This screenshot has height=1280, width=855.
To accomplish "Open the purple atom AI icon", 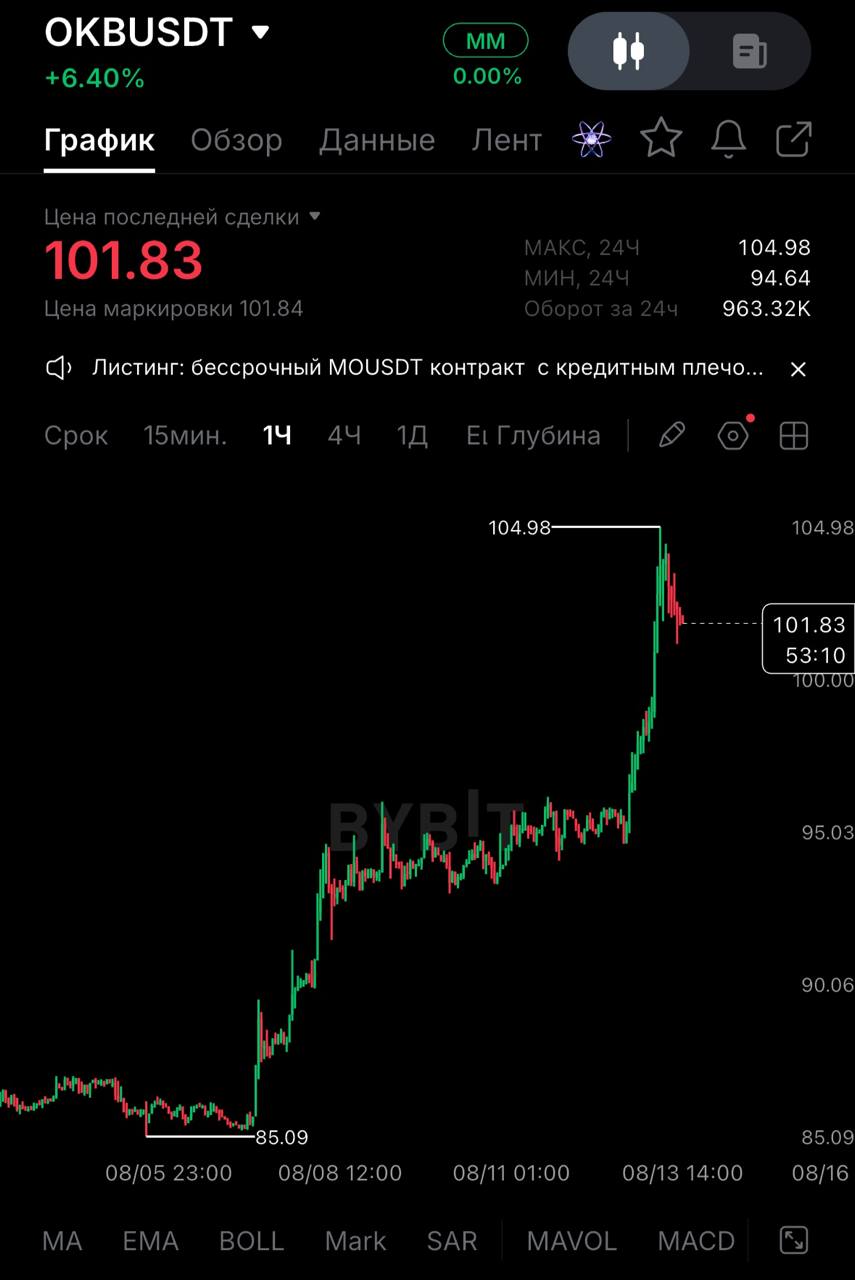I will [592, 139].
